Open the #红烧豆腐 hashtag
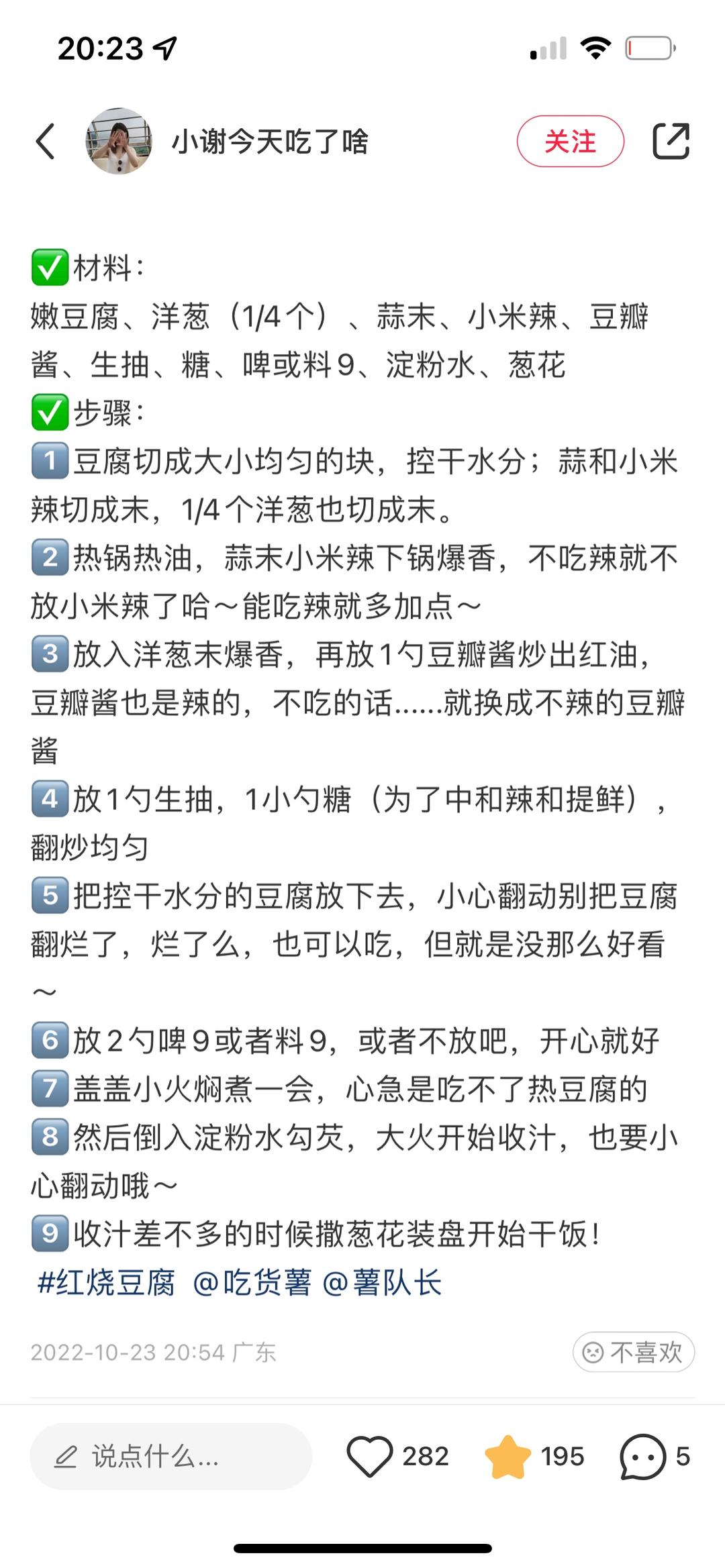 pyautogui.click(x=106, y=1284)
